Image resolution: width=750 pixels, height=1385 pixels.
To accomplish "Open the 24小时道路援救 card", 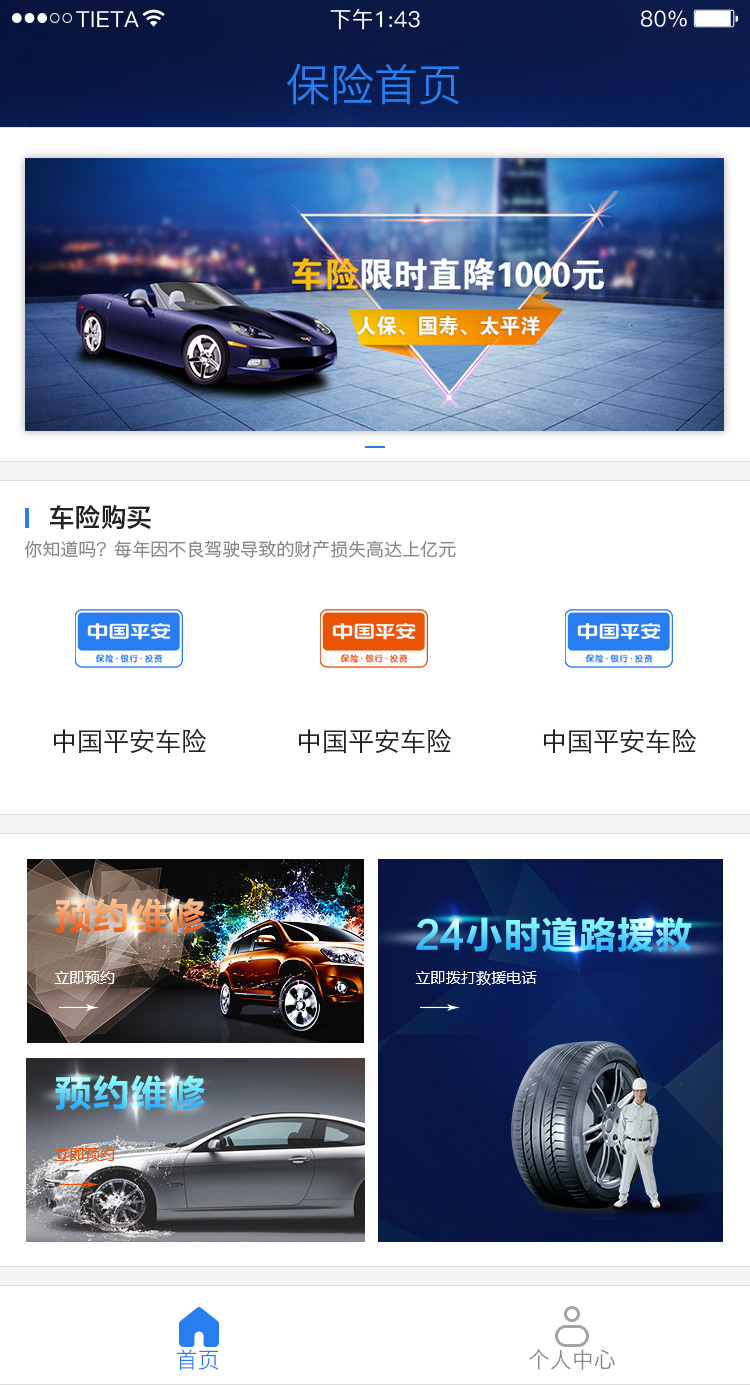I will pyautogui.click(x=550, y=1050).
